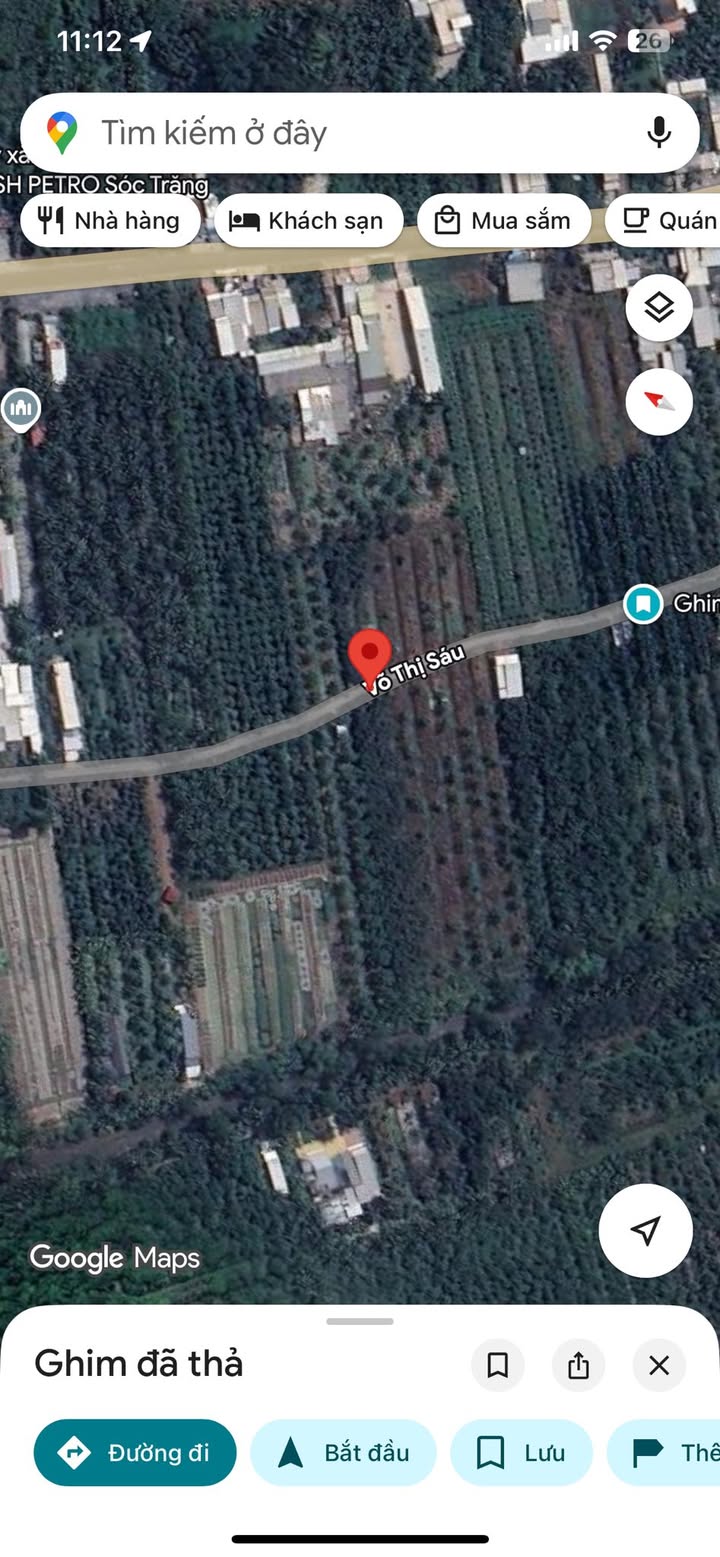Screen dimensions: 720x1557
Task: Start voice search with the microphone
Action: click(658, 133)
